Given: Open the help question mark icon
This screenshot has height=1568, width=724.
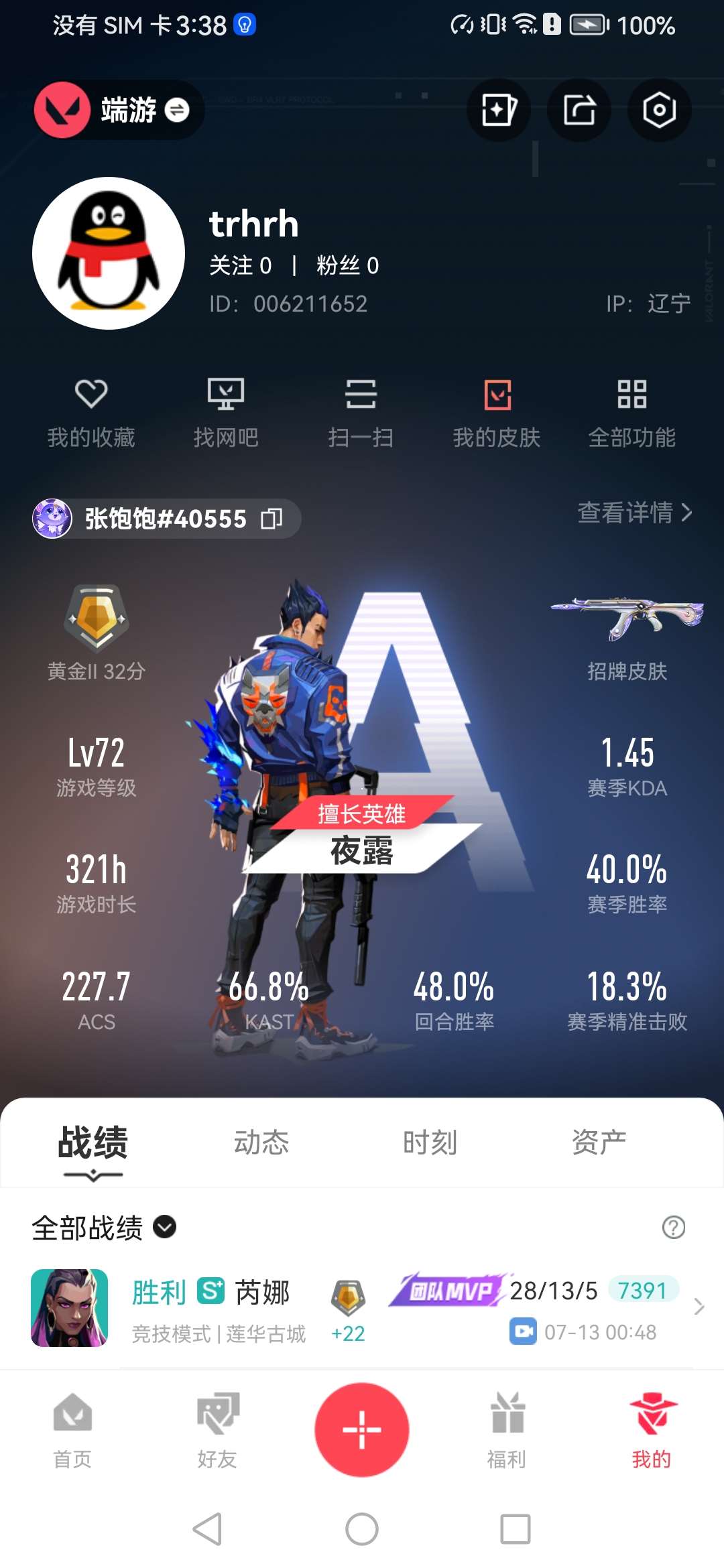Looking at the screenshot, I should pos(673,1228).
